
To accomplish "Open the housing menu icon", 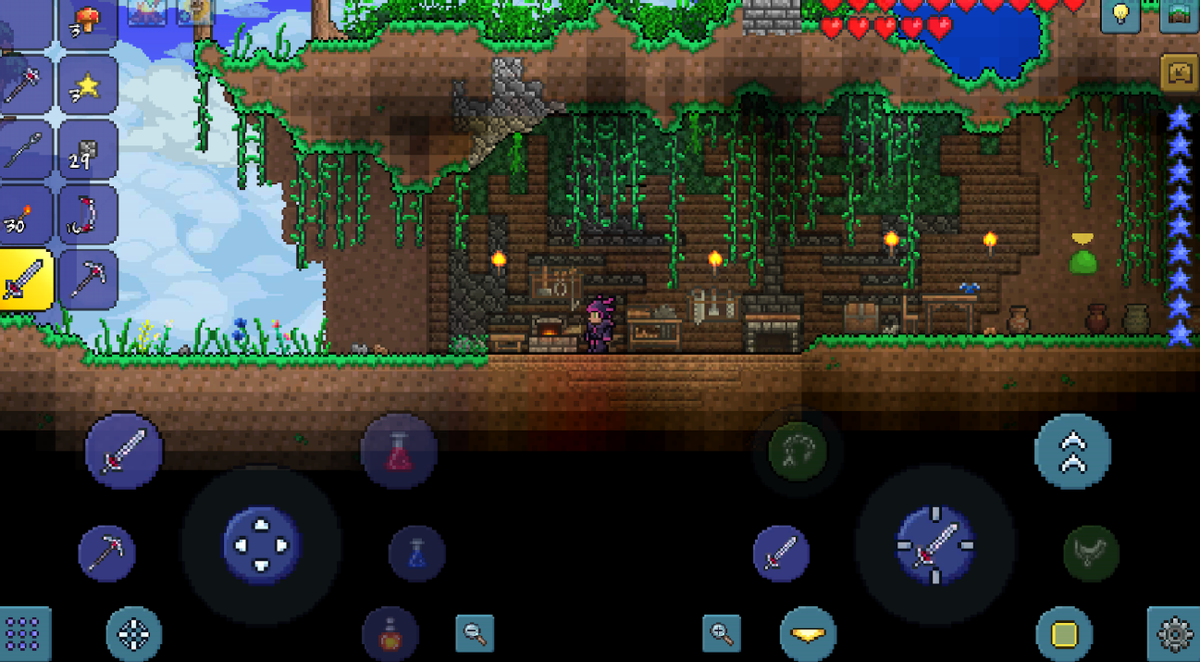I will (x=1180, y=74).
